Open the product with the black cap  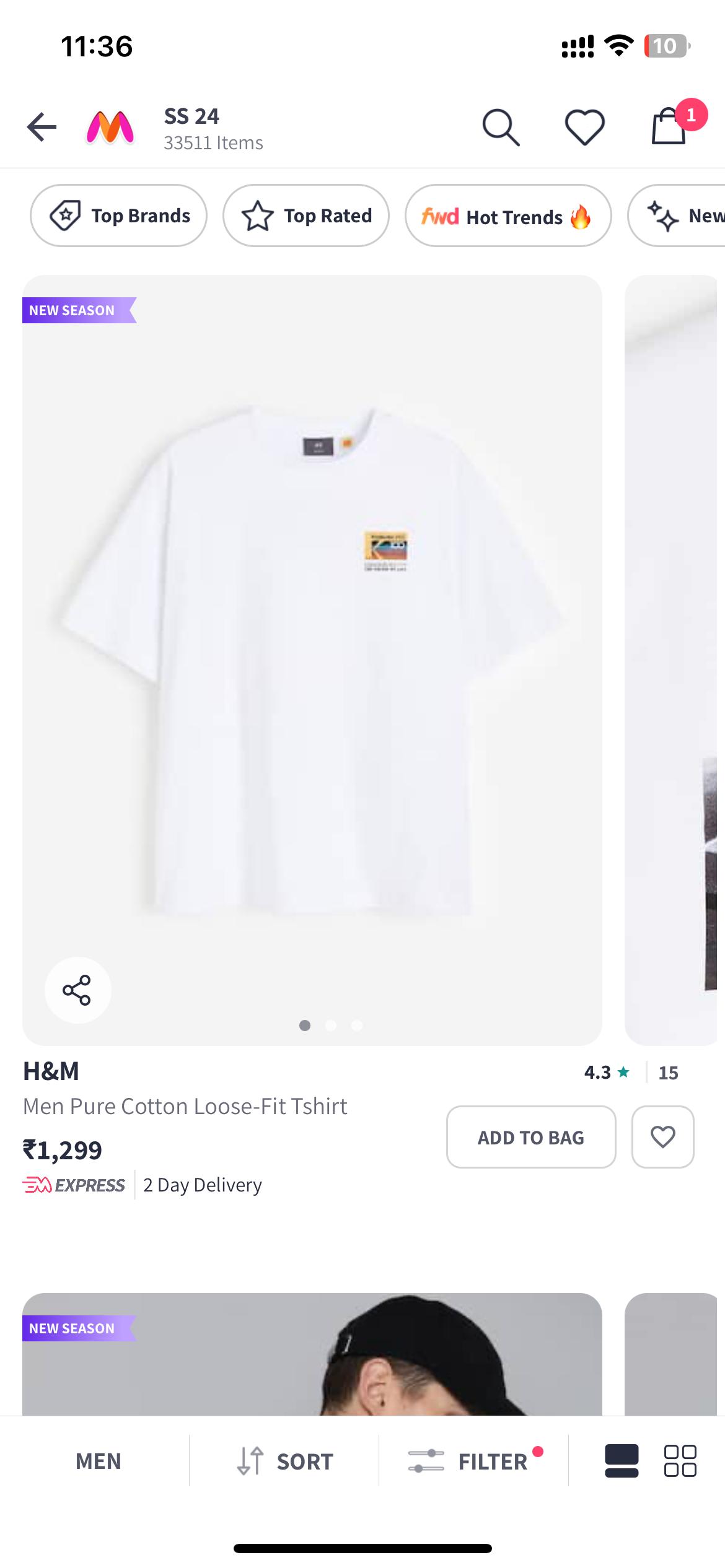[312, 1355]
